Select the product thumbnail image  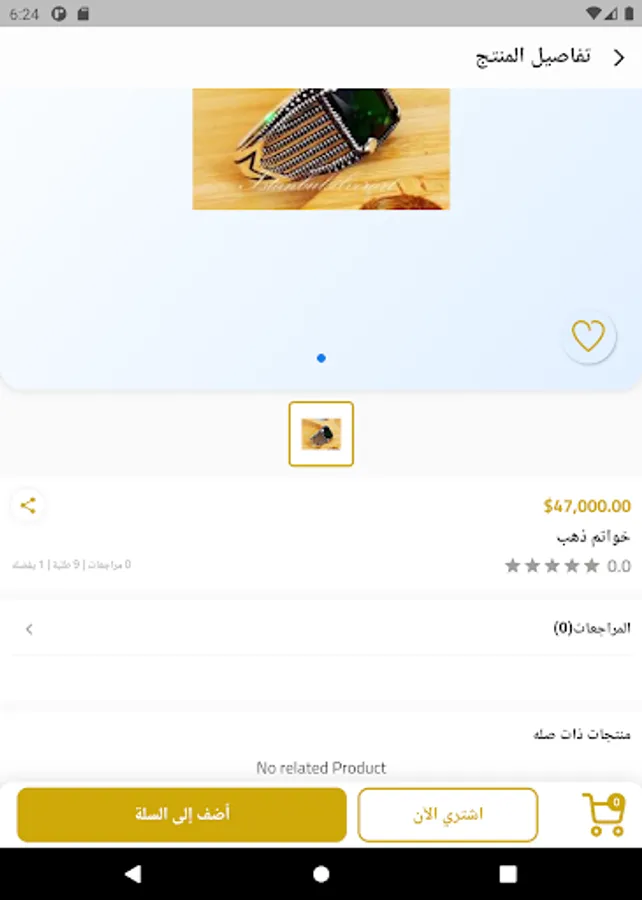321,434
